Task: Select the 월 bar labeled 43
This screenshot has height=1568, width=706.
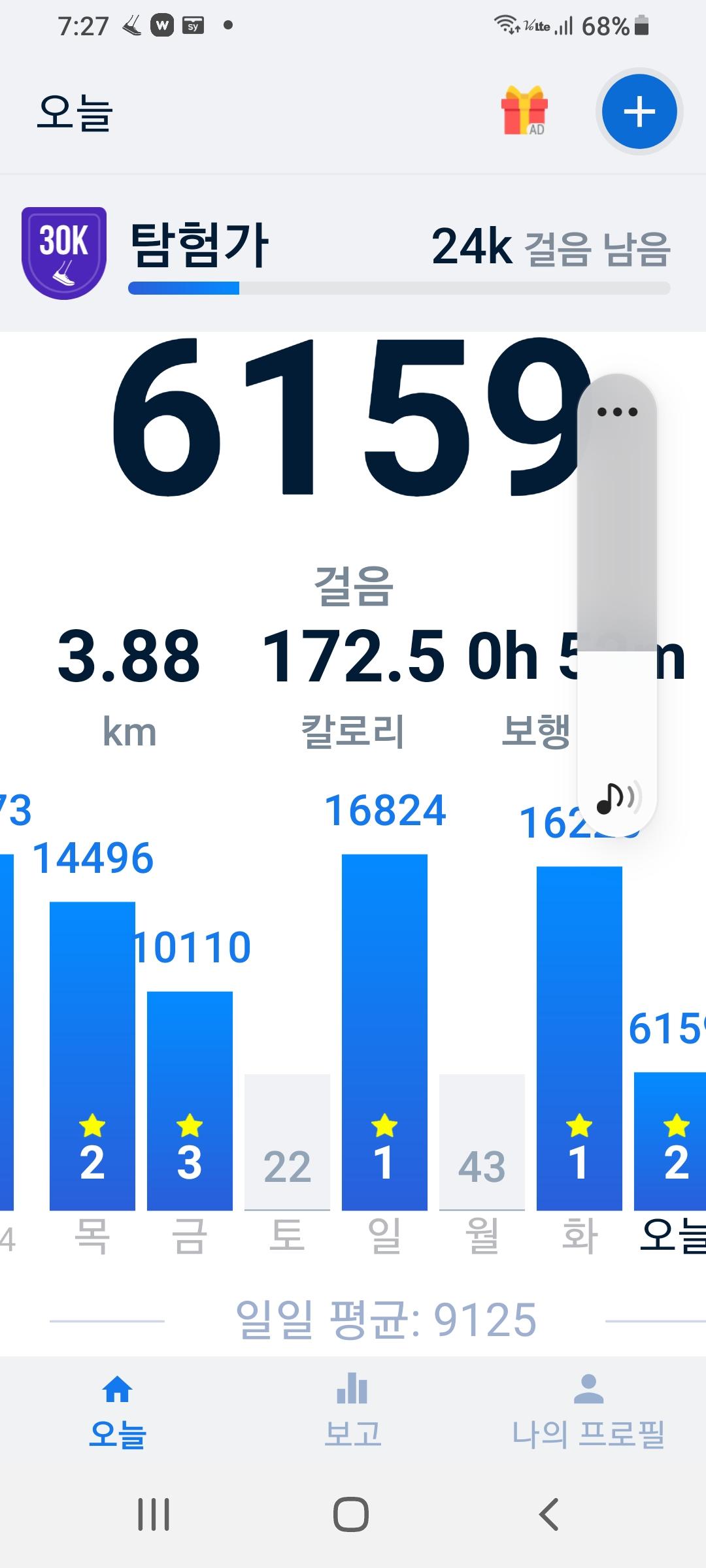Action: coord(482,1142)
